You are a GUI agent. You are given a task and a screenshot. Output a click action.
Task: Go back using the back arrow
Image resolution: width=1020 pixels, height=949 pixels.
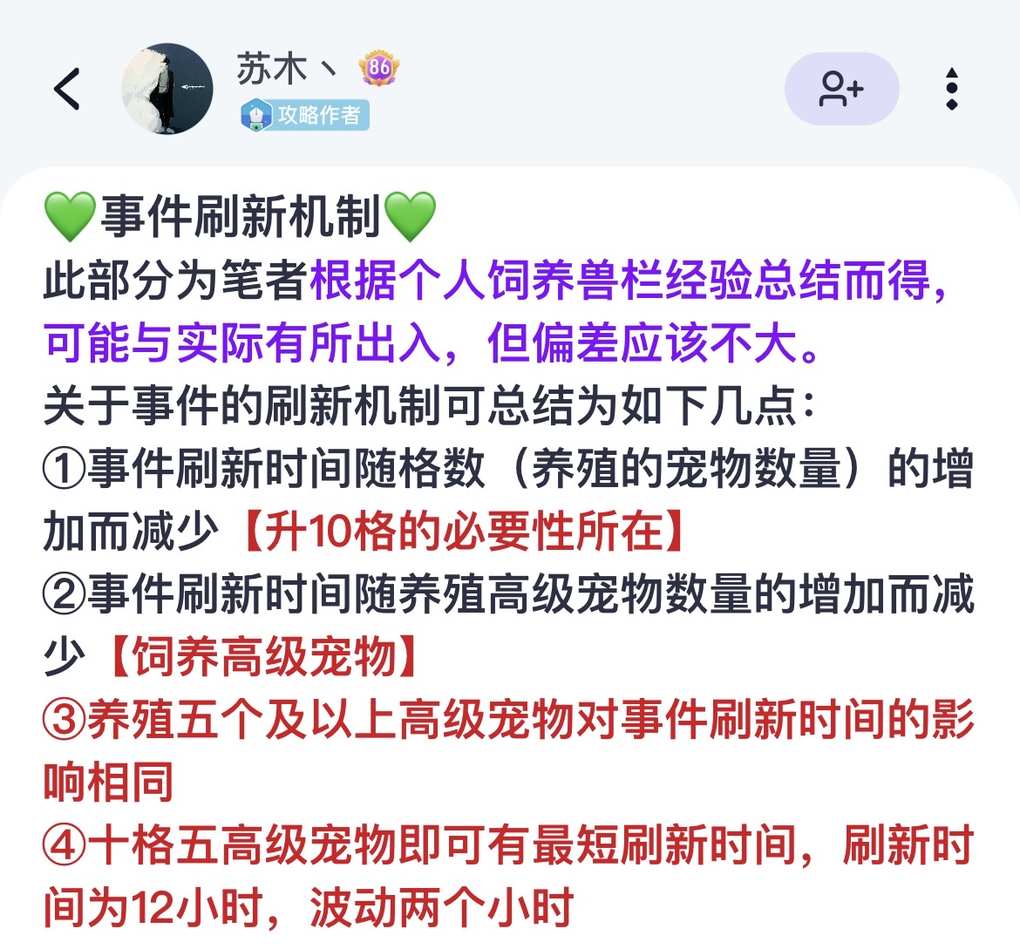pyautogui.click(x=67, y=90)
